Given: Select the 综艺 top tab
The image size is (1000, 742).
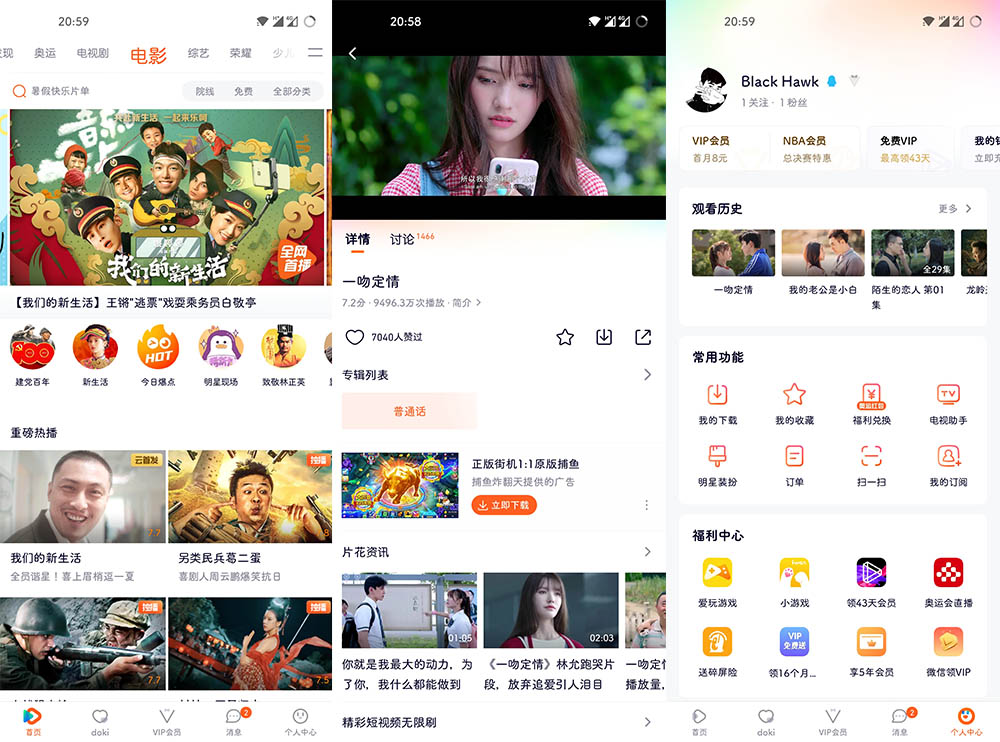Looking at the screenshot, I should click(198, 54).
